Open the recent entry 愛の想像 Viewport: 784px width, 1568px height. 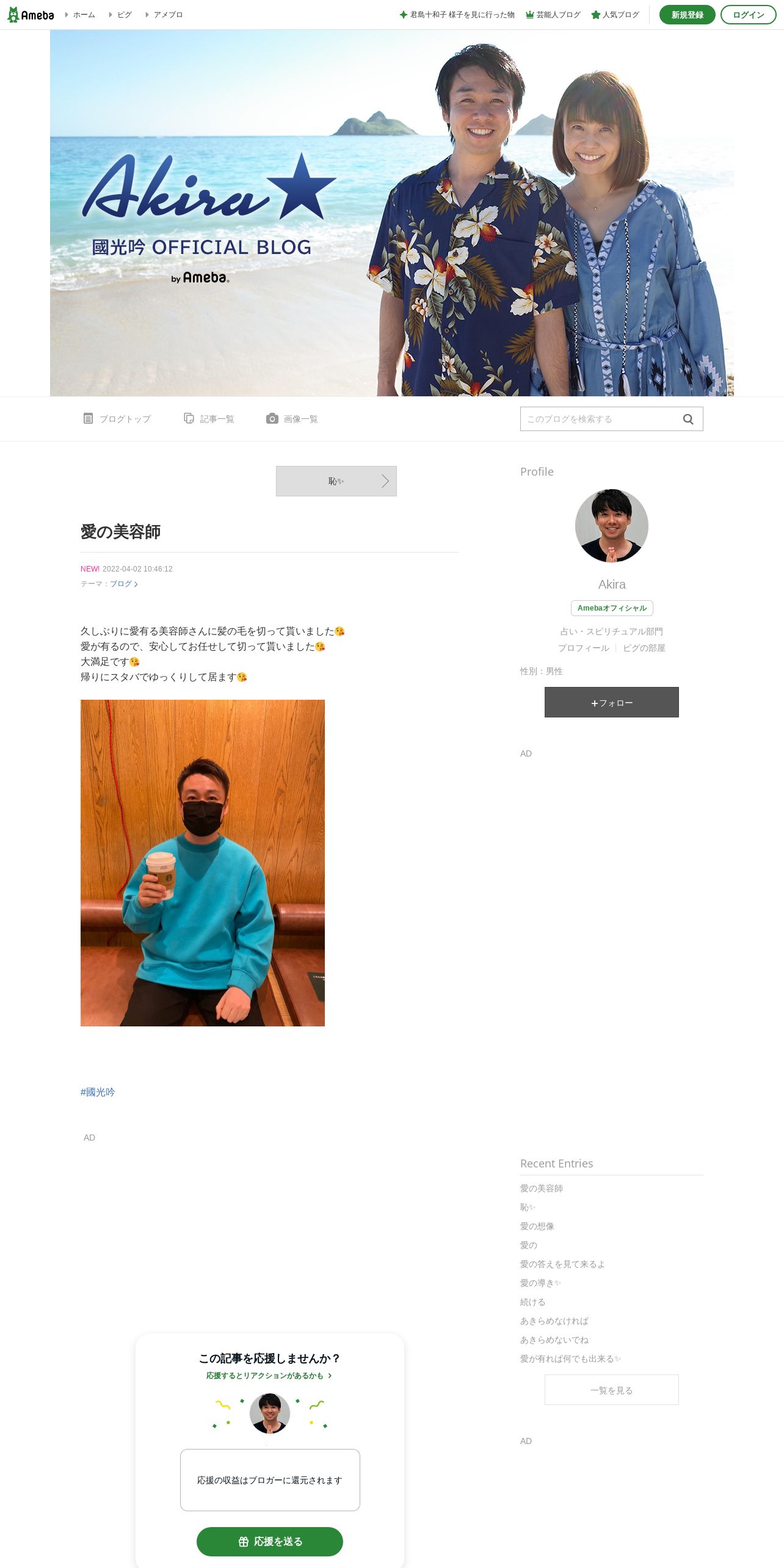click(537, 1226)
